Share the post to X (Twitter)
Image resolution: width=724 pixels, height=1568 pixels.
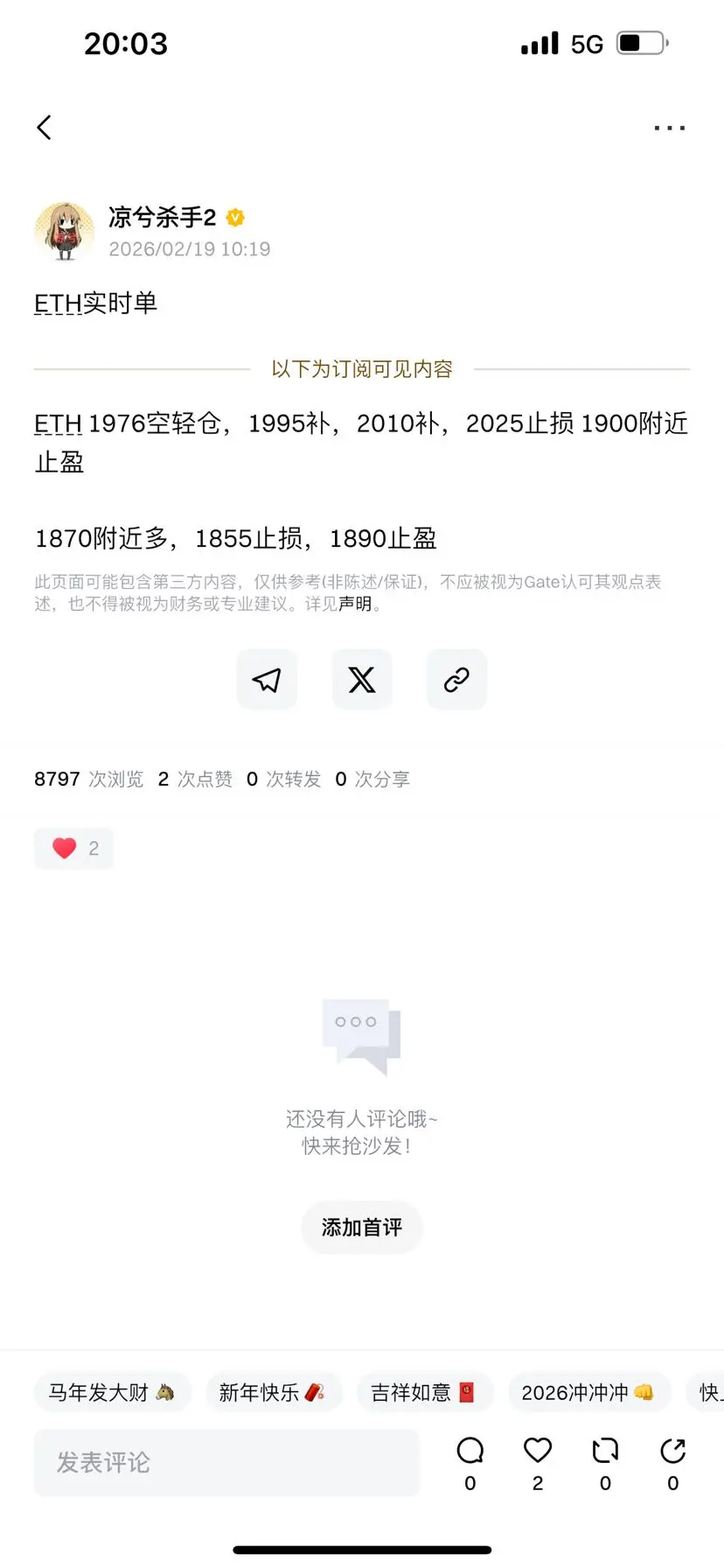coord(361,679)
